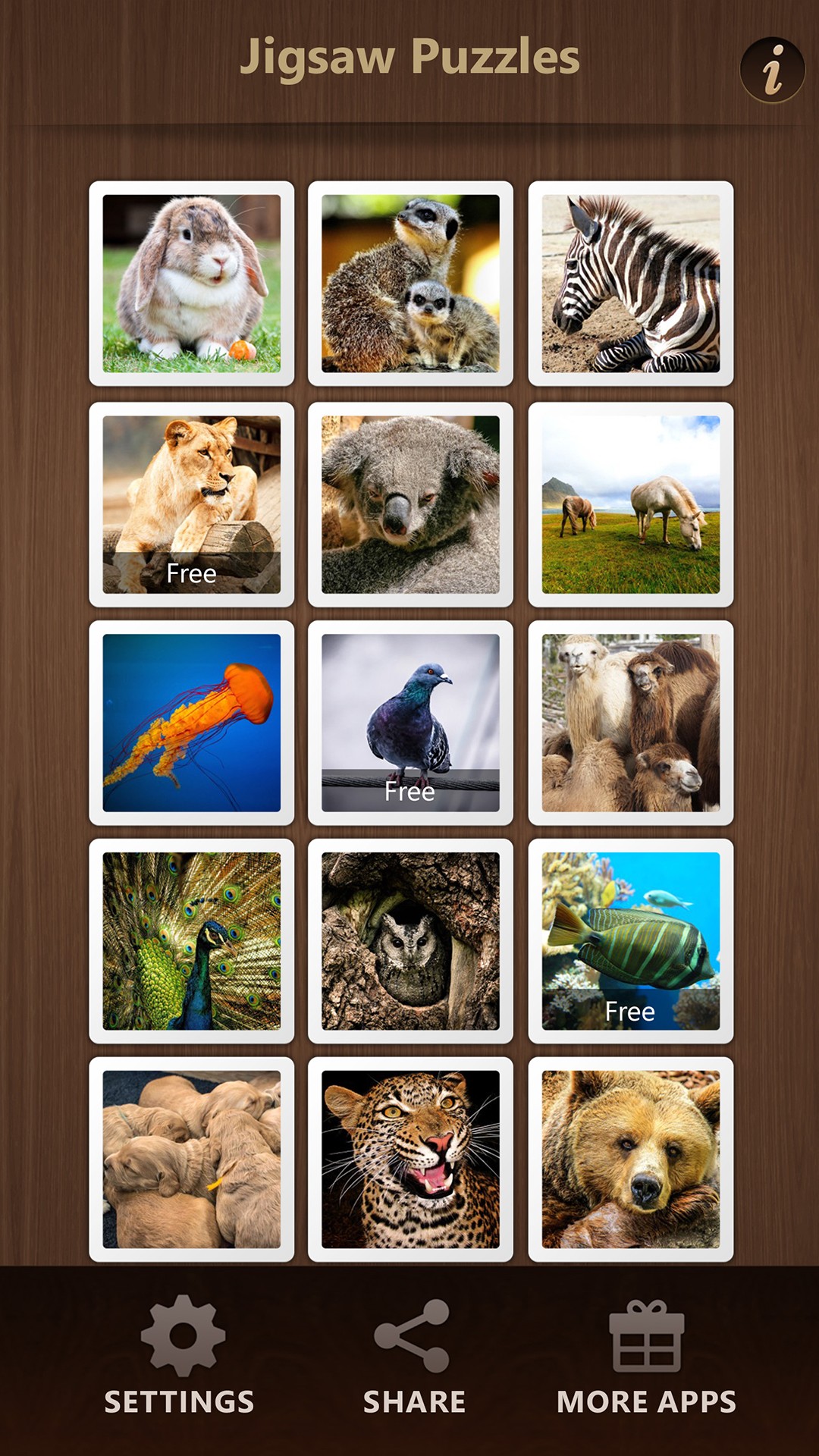Share the app
Image resolution: width=819 pixels, height=1456 pixels.
coord(413,1355)
